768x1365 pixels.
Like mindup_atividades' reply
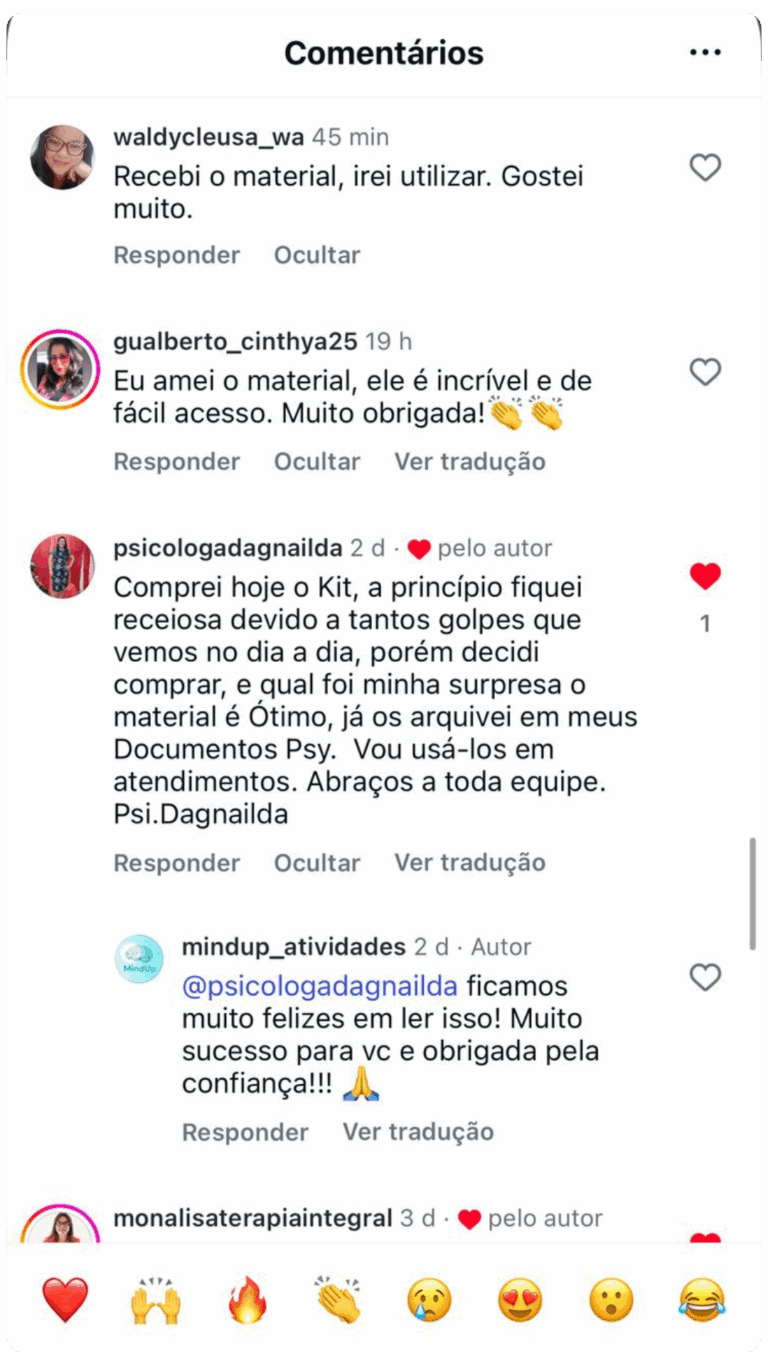705,977
